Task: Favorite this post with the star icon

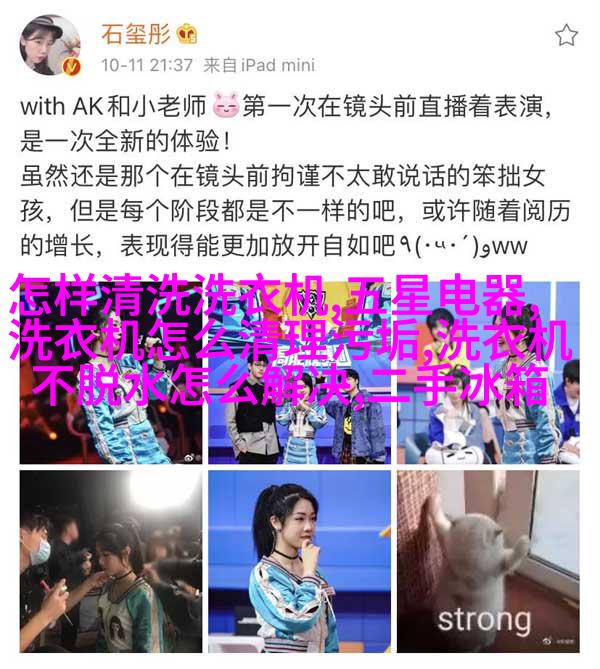Action: 566,36
